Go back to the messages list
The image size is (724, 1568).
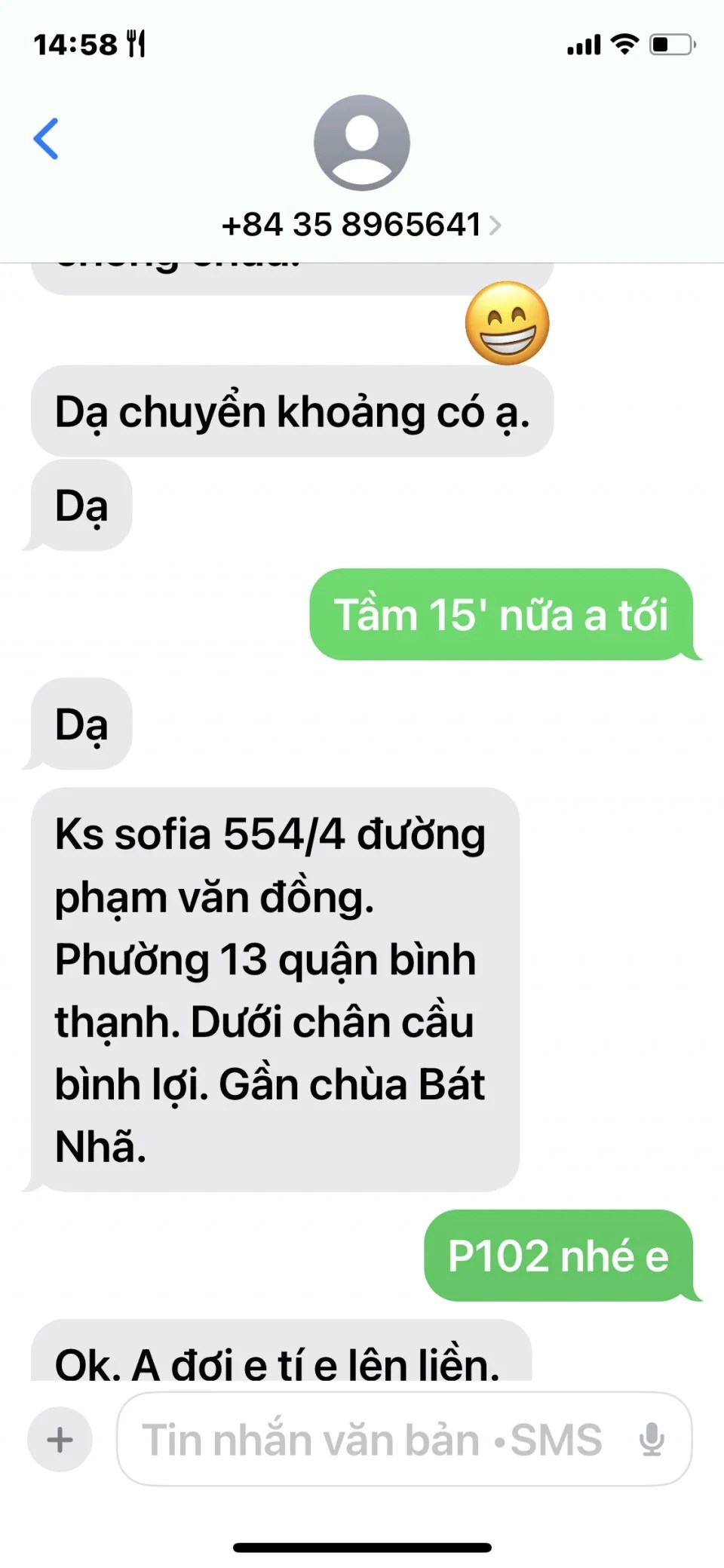pyautogui.click(x=46, y=139)
